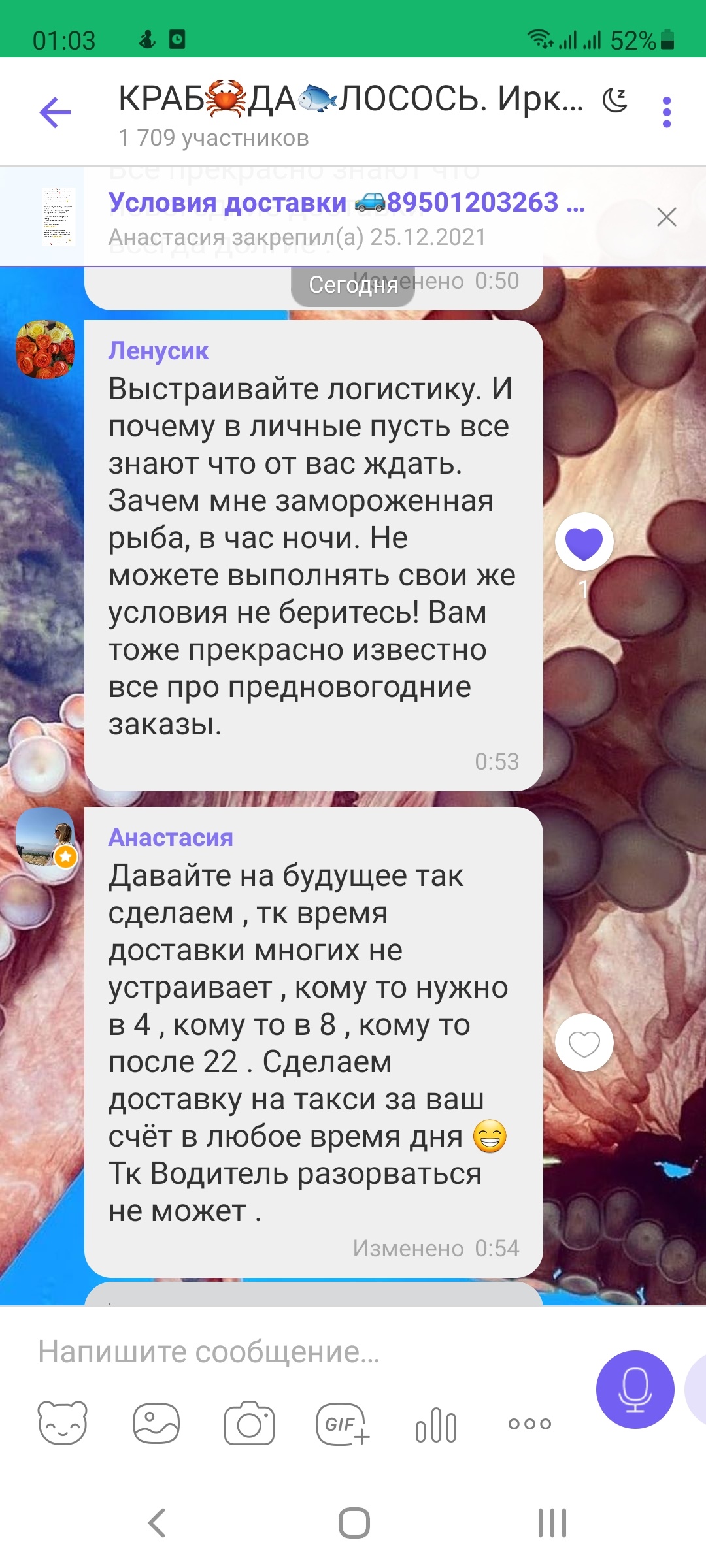Image resolution: width=706 pixels, height=1568 pixels.
Task: Launch the camera from the toolbar
Action: 249,1423
